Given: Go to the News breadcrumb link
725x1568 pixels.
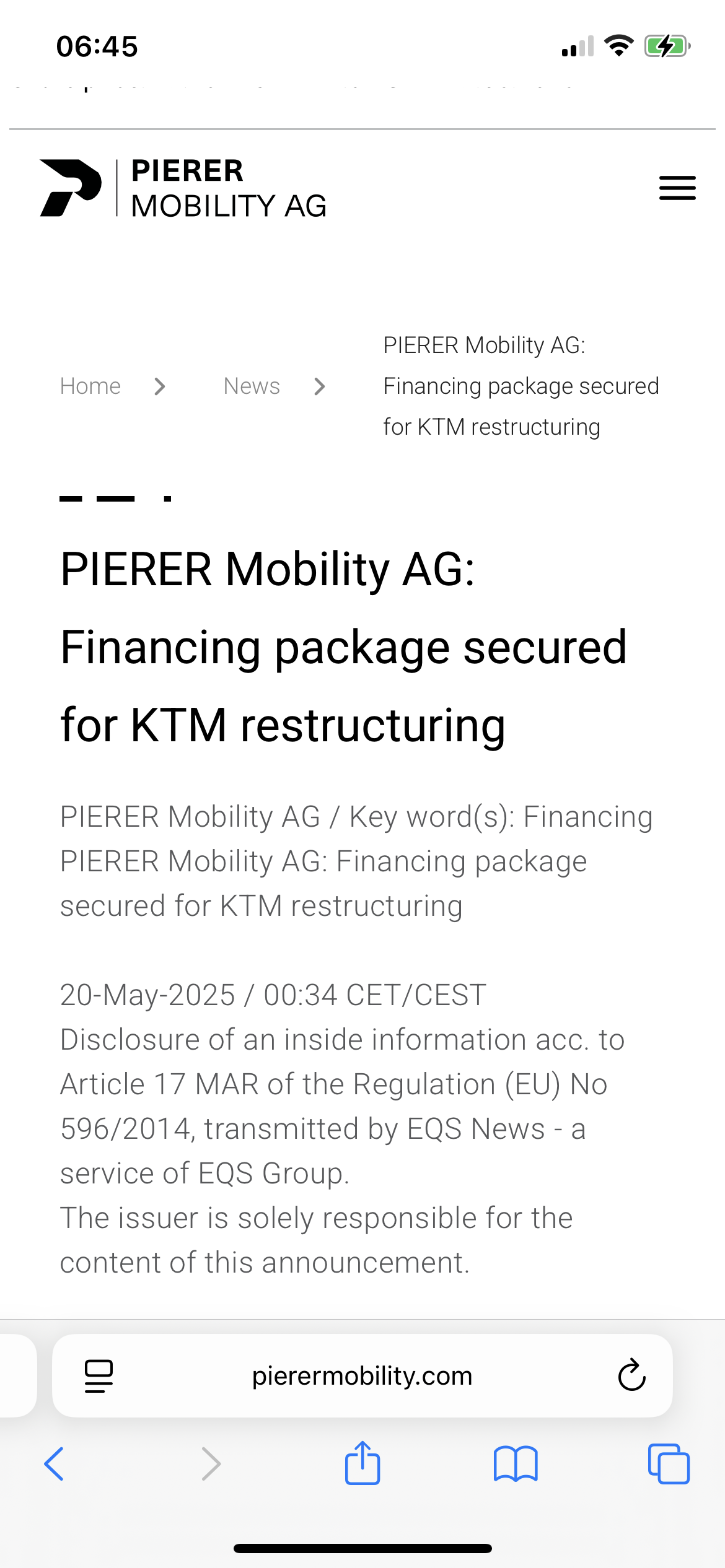Looking at the screenshot, I should tap(252, 386).
